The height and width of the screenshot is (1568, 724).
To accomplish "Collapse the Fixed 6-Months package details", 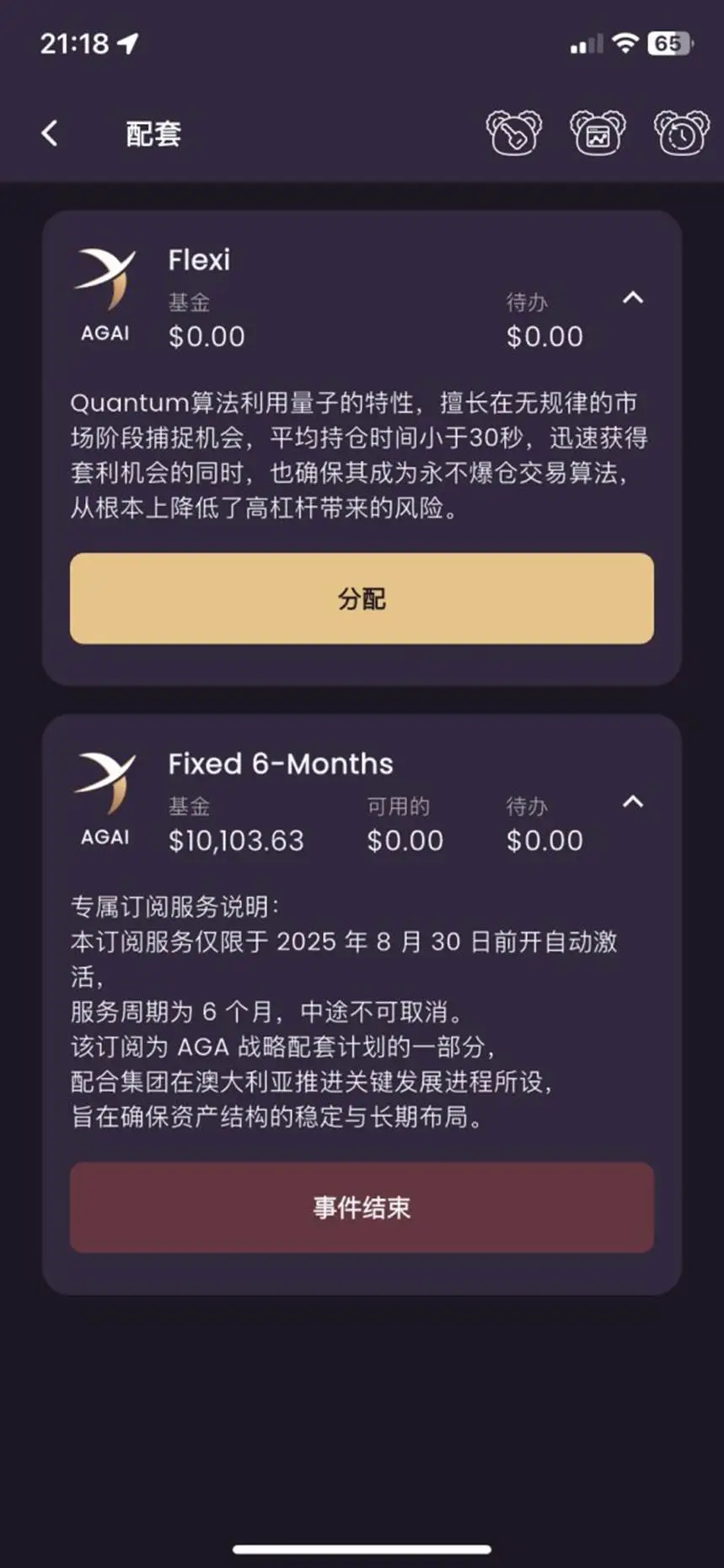I will click(633, 802).
